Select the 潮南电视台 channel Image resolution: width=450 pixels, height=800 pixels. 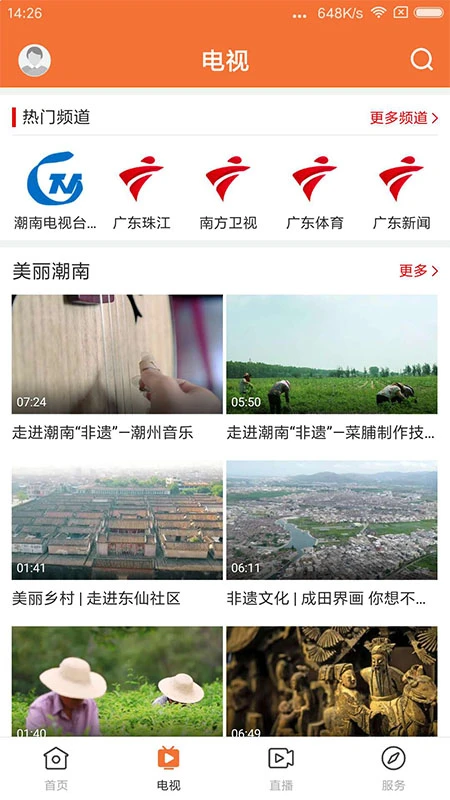(55, 190)
